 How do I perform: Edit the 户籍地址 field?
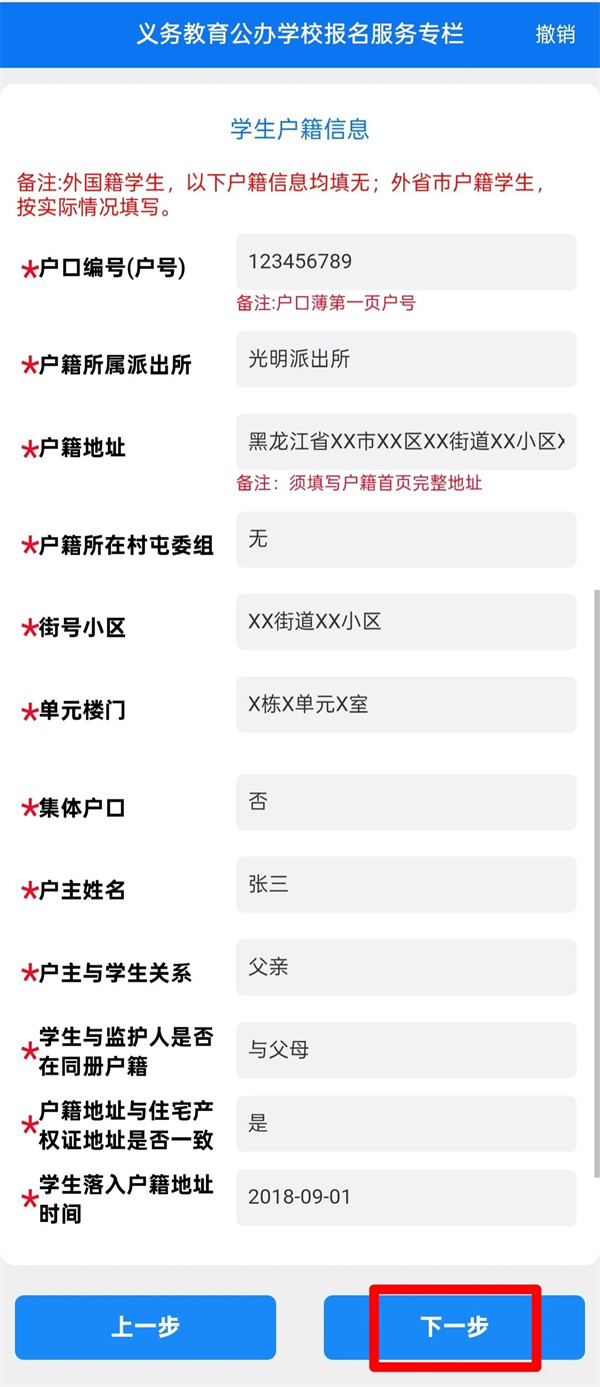click(x=406, y=441)
